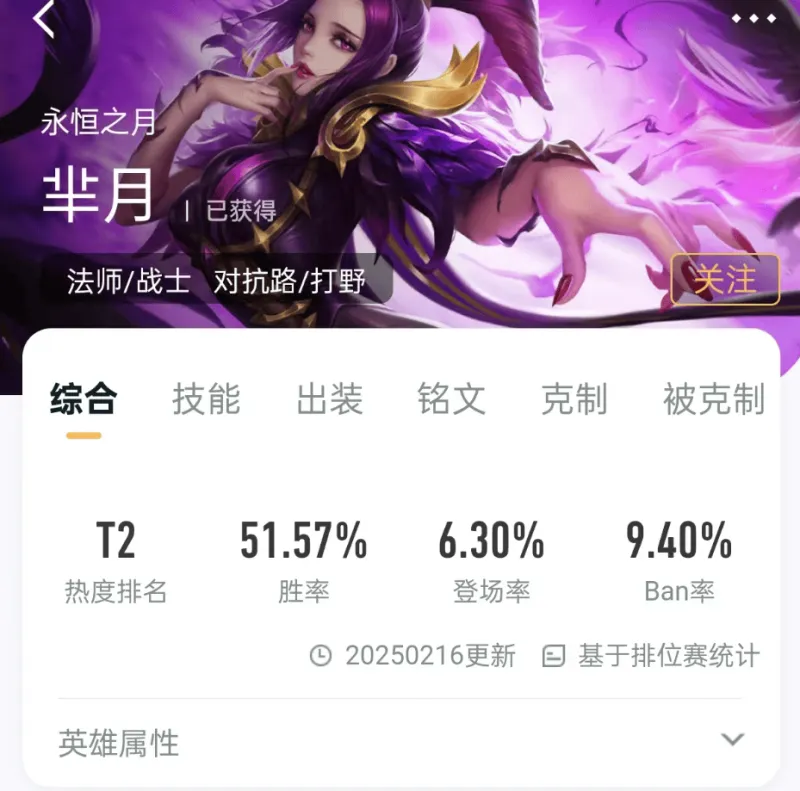Open the 被克制 tab
This screenshot has width=800, height=791.
click(713, 399)
